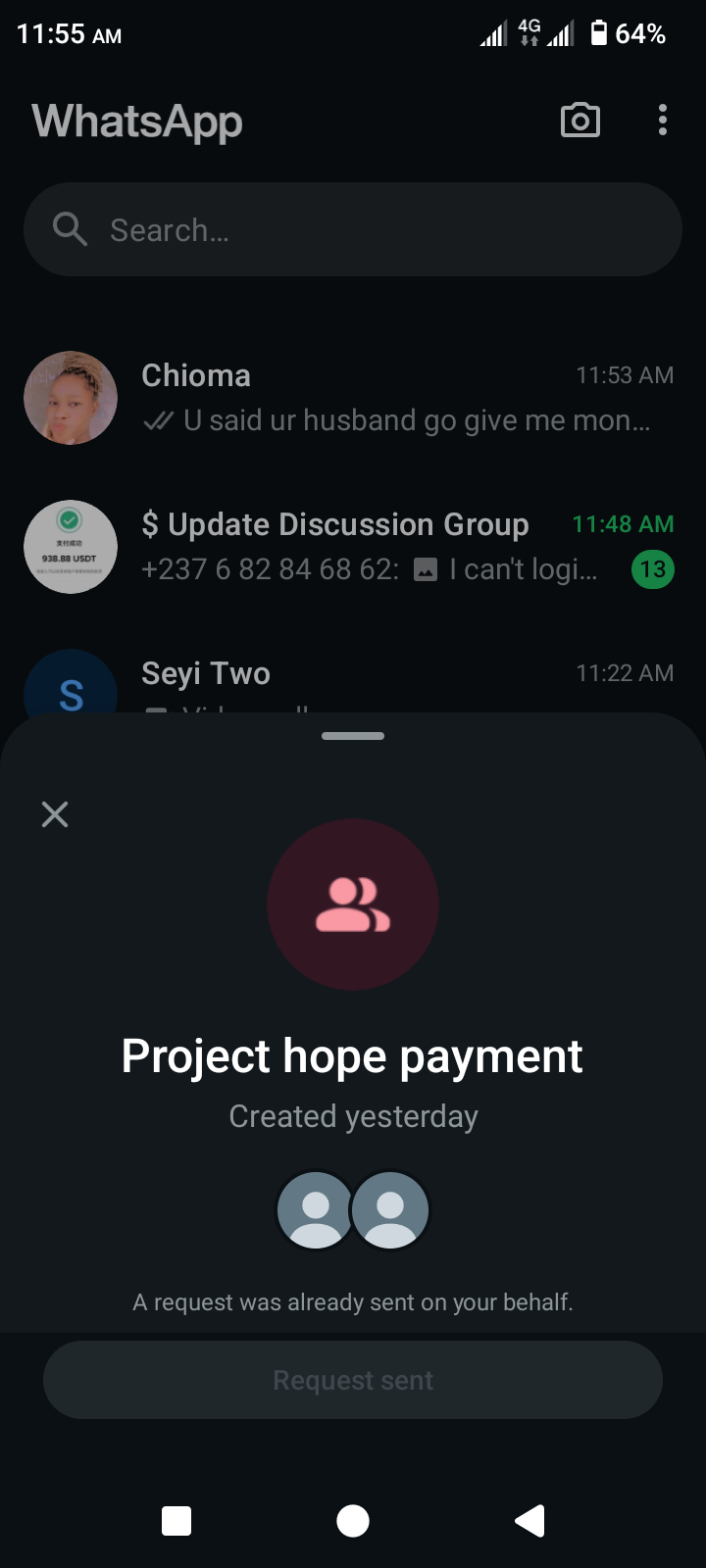Open the chat with Chioma
The width and height of the screenshot is (706, 1568).
(392, 398)
